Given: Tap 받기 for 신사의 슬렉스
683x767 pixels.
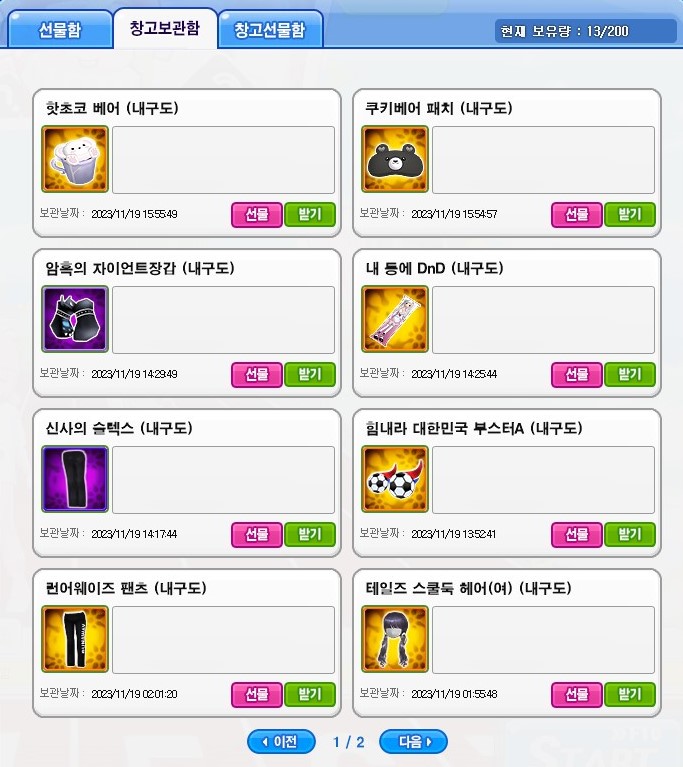Looking at the screenshot, I should pos(310,534).
